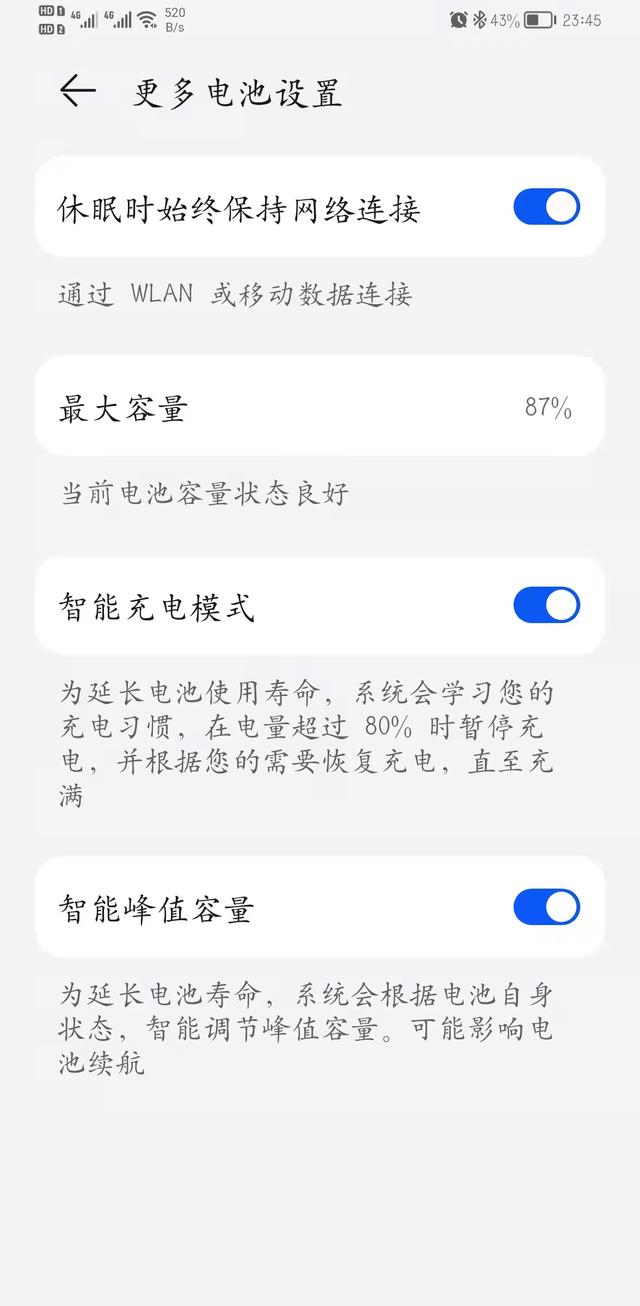
Task: Go back using the arrow at top
Action: click(x=78, y=91)
